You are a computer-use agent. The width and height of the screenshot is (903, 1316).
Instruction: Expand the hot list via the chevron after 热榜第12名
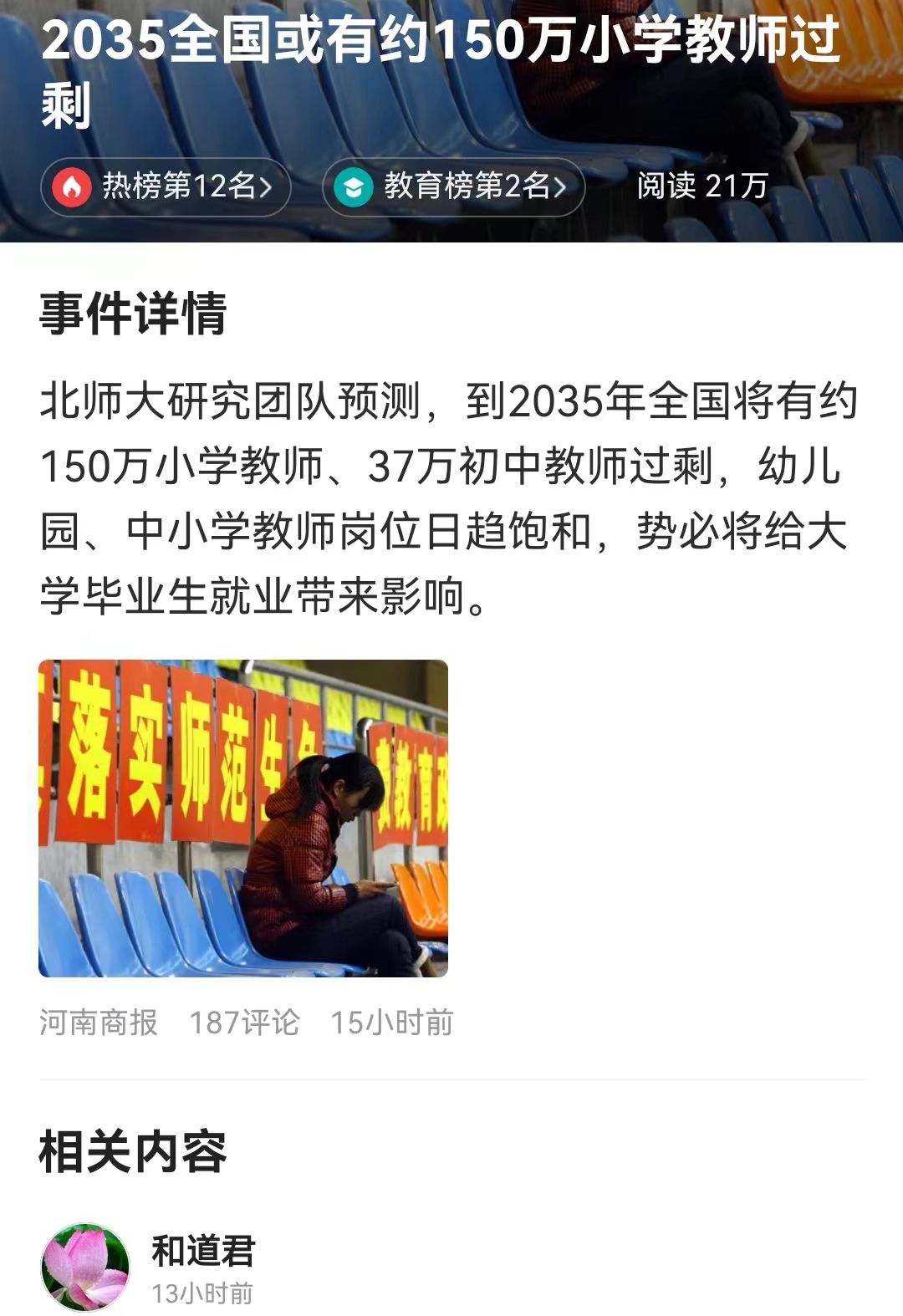(264, 188)
